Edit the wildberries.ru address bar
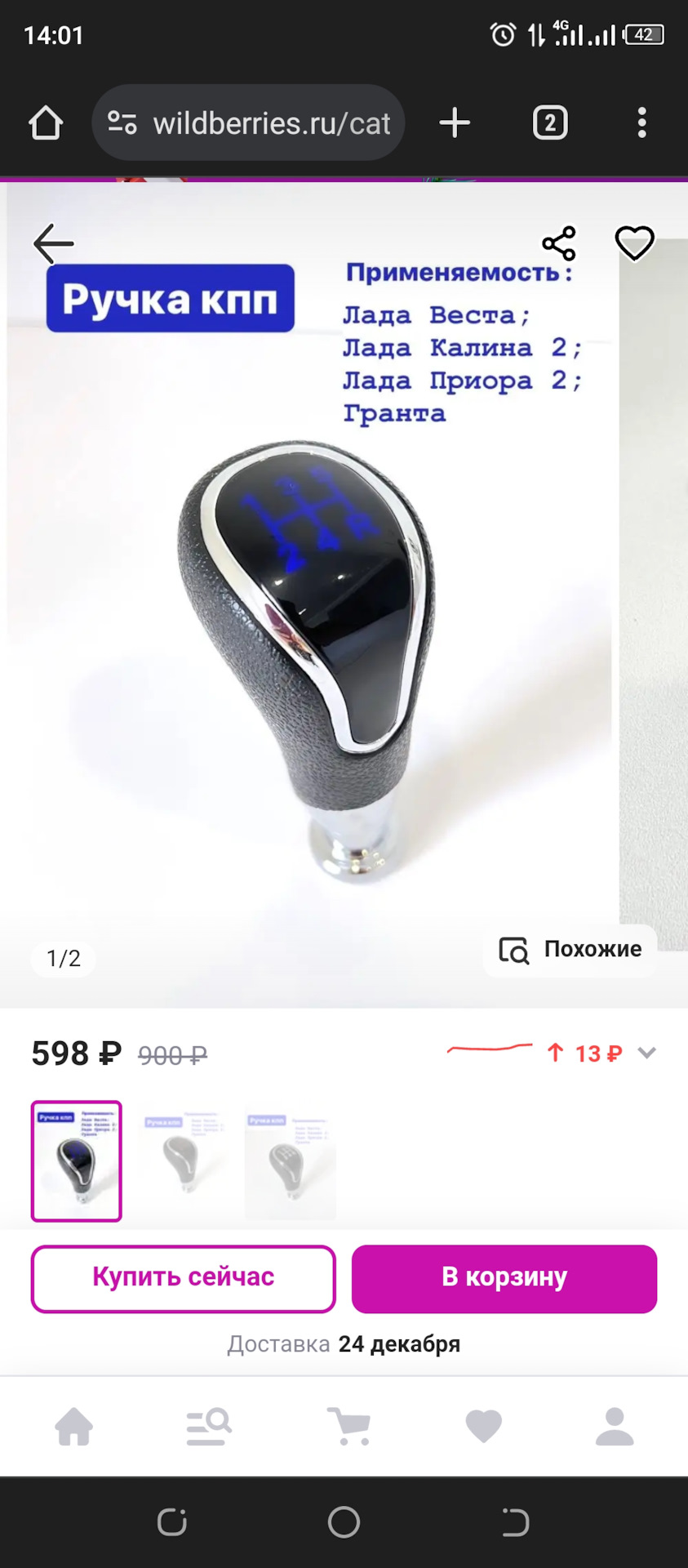Image resolution: width=688 pixels, height=1568 pixels. click(261, 123)
